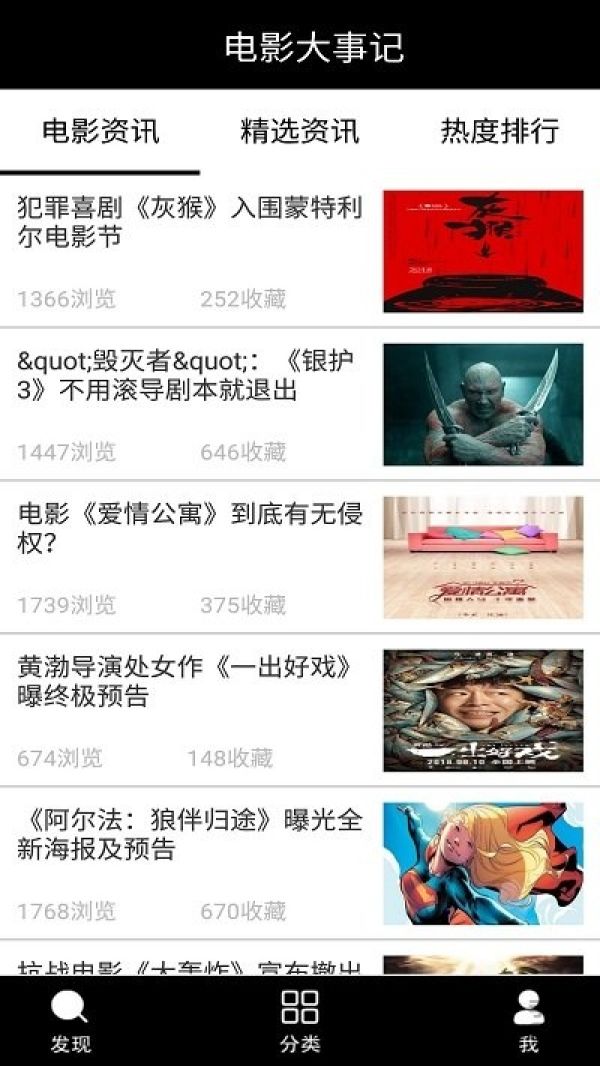600x1066 pixels.
Task: Go to the 分类 bottom tab
Action: point(300,1021)
